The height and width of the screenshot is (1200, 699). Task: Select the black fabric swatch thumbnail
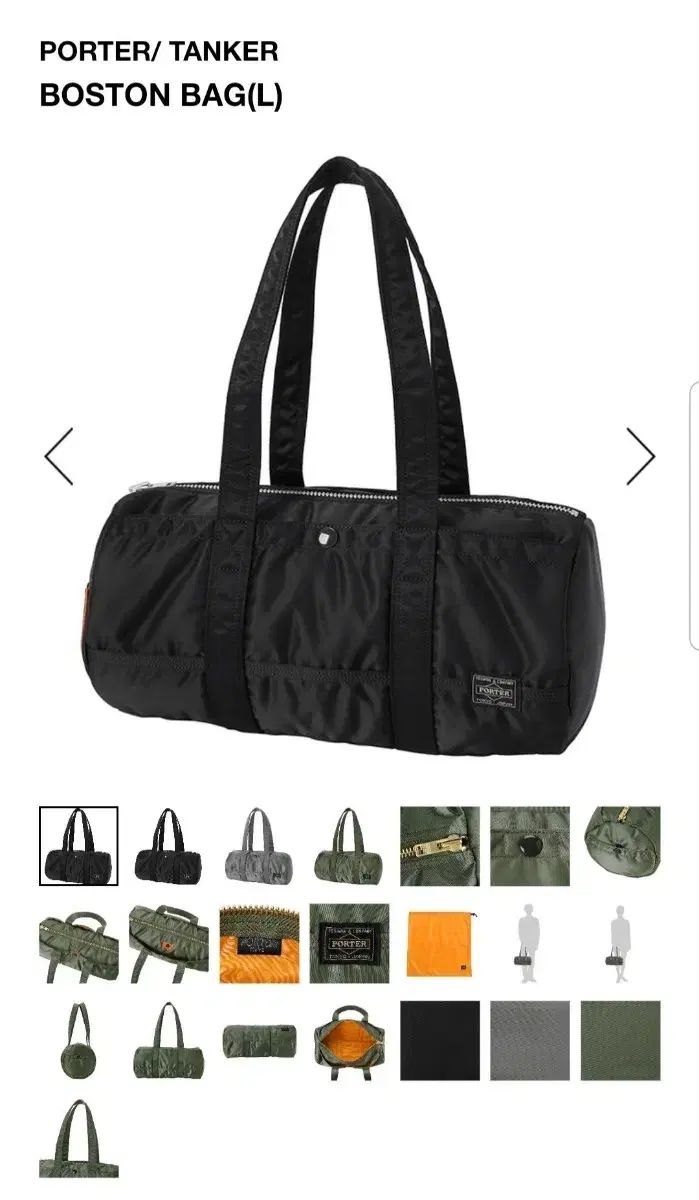pos(439,1040)
